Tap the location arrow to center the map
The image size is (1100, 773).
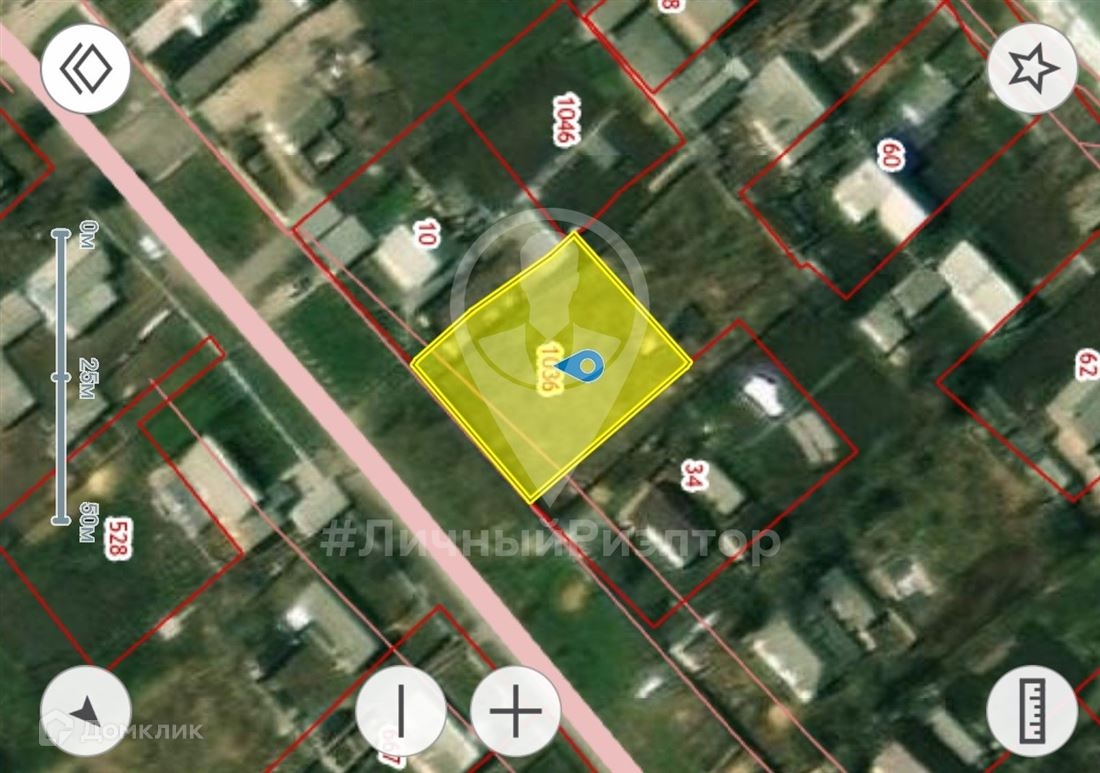point(86,711)
